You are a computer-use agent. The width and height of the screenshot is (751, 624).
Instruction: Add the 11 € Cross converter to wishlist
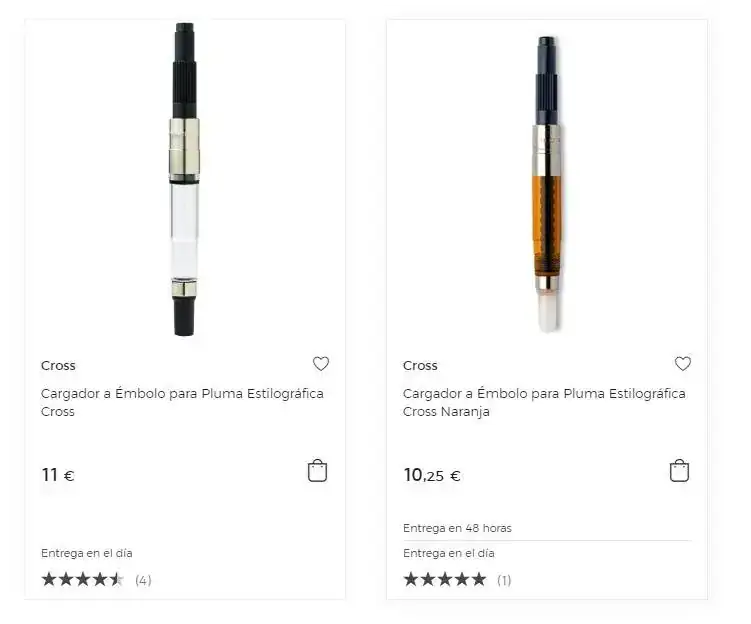[321, 364]
